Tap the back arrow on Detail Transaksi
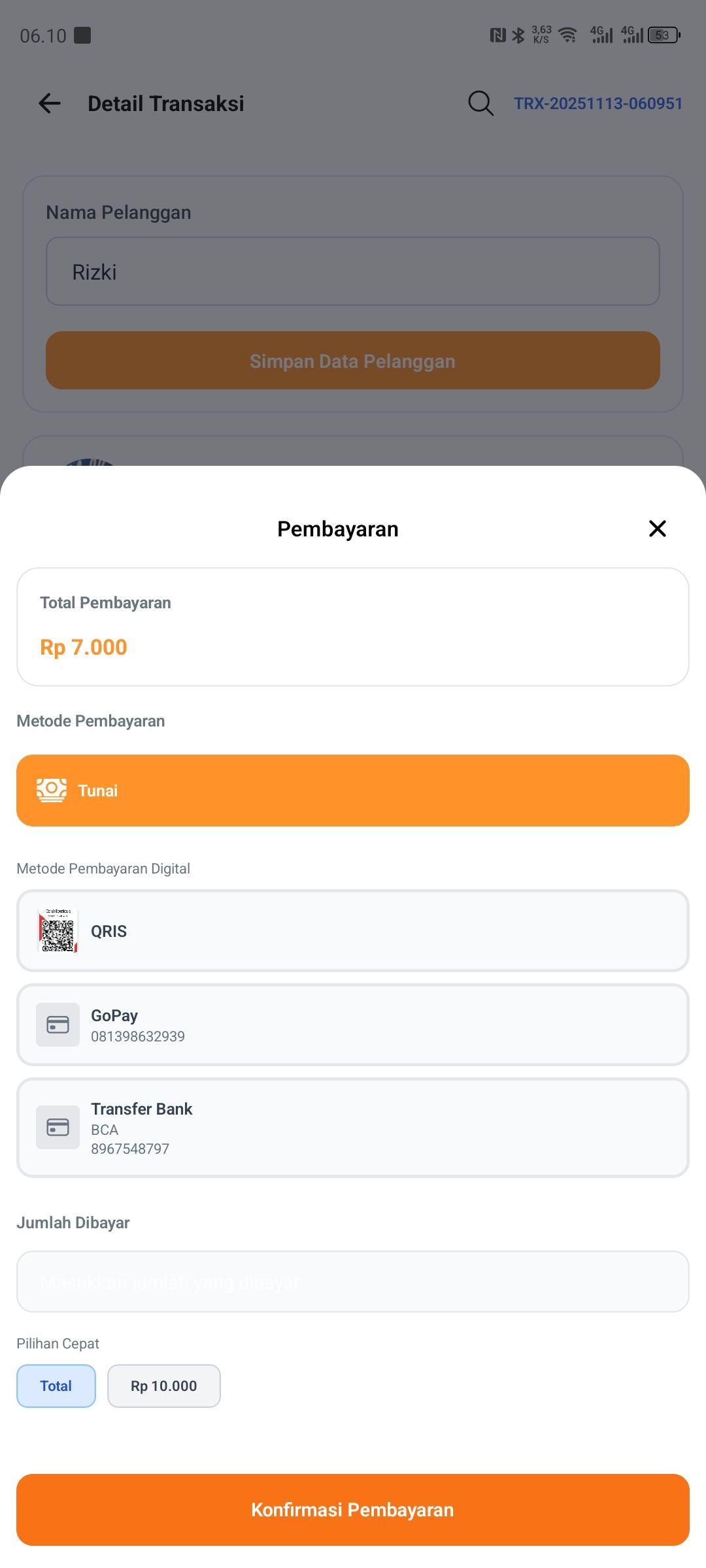The width and height of the screenshot is (706, 1568). (x=49, y=103)
